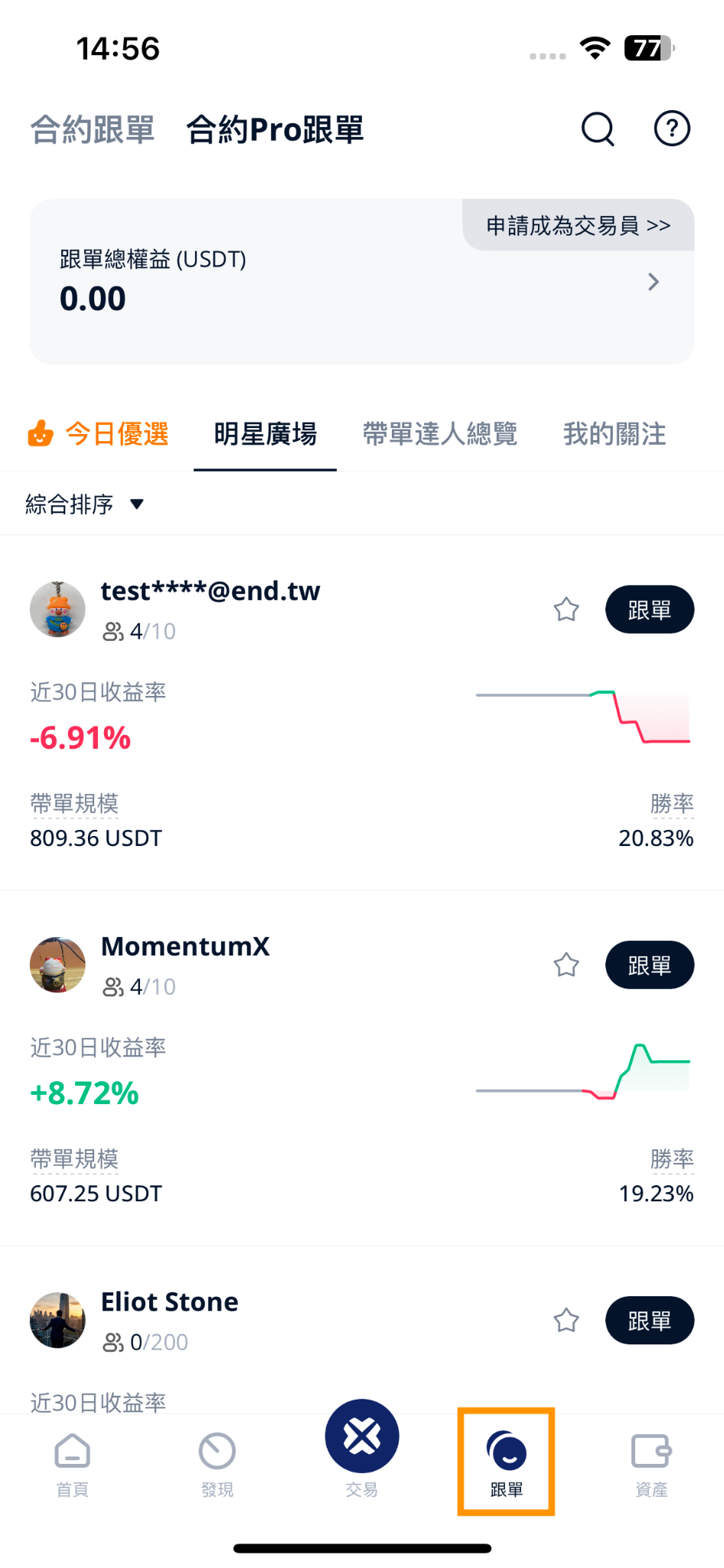Open MomentumX trader profile
The image size is (724, 1568).
coord(185,947)
